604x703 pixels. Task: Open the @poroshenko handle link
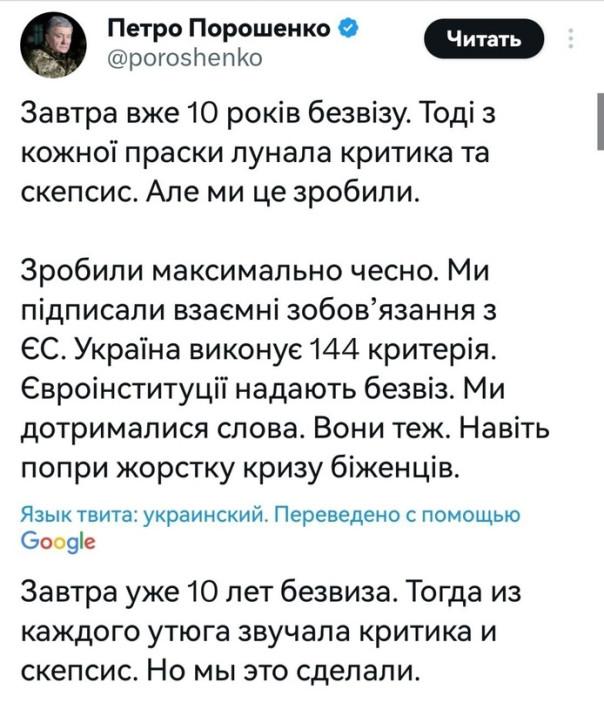pyautogui.click(x=170, y=59)
